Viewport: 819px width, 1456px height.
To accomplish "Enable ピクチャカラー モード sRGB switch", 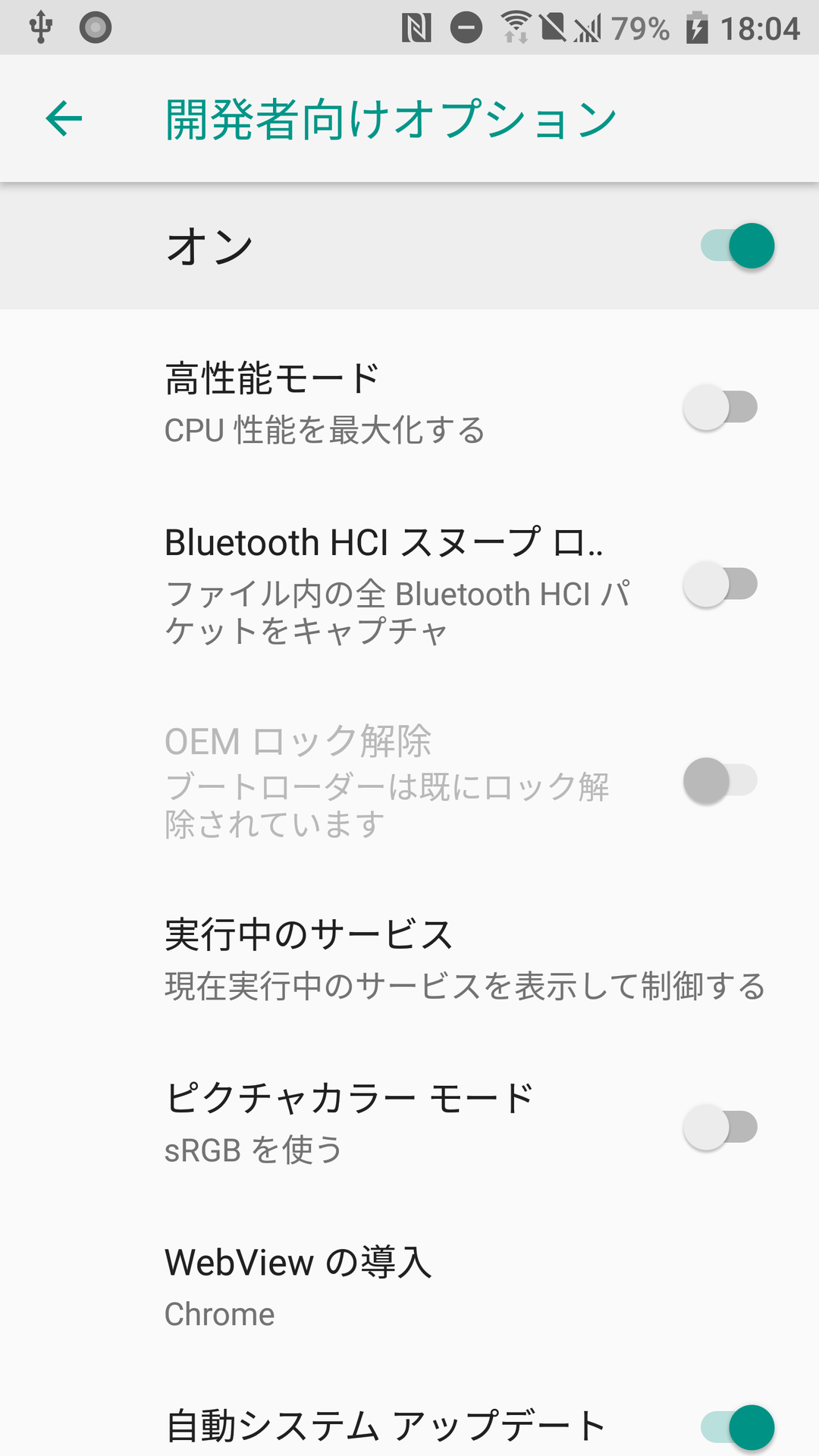I will tap(720, 1128).
